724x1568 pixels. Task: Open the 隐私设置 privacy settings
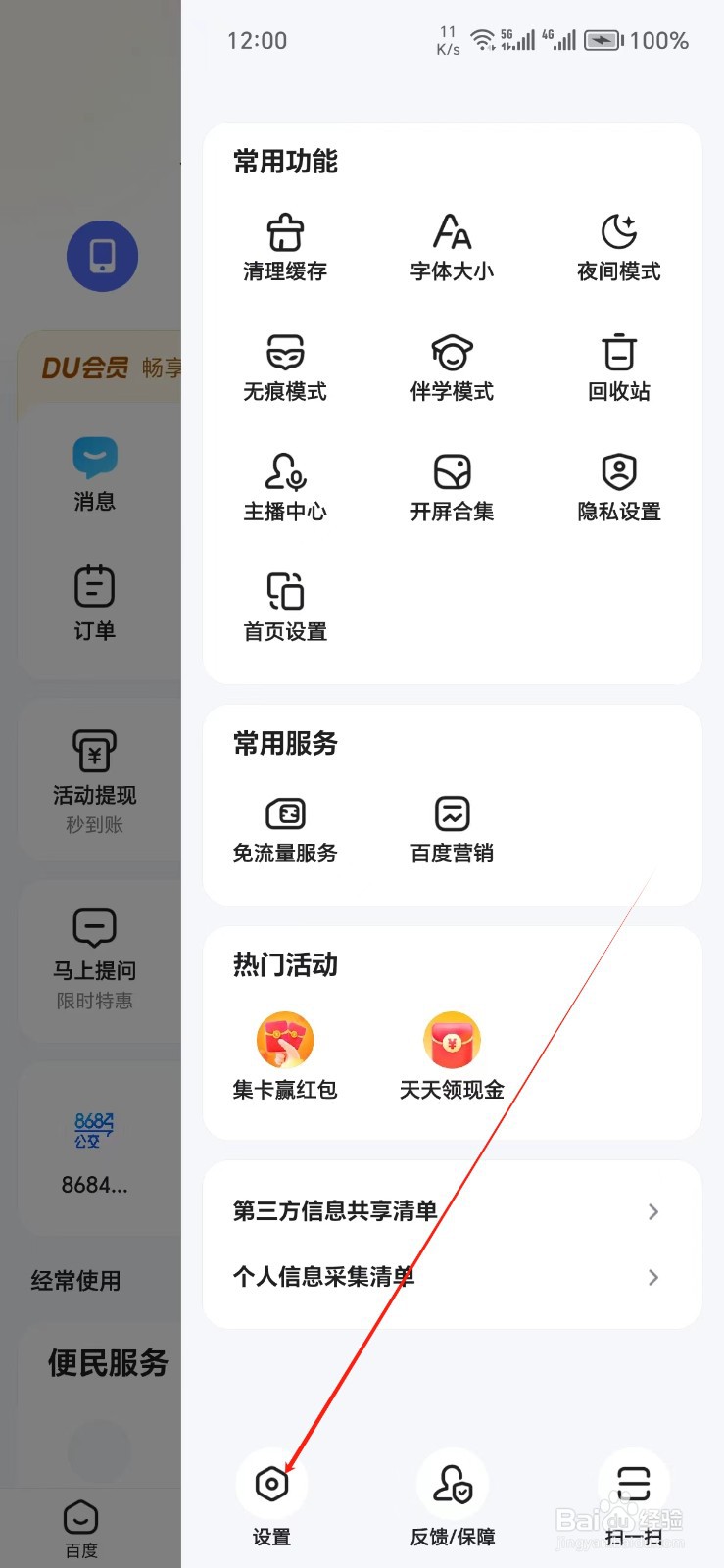[x=617, y=487]
